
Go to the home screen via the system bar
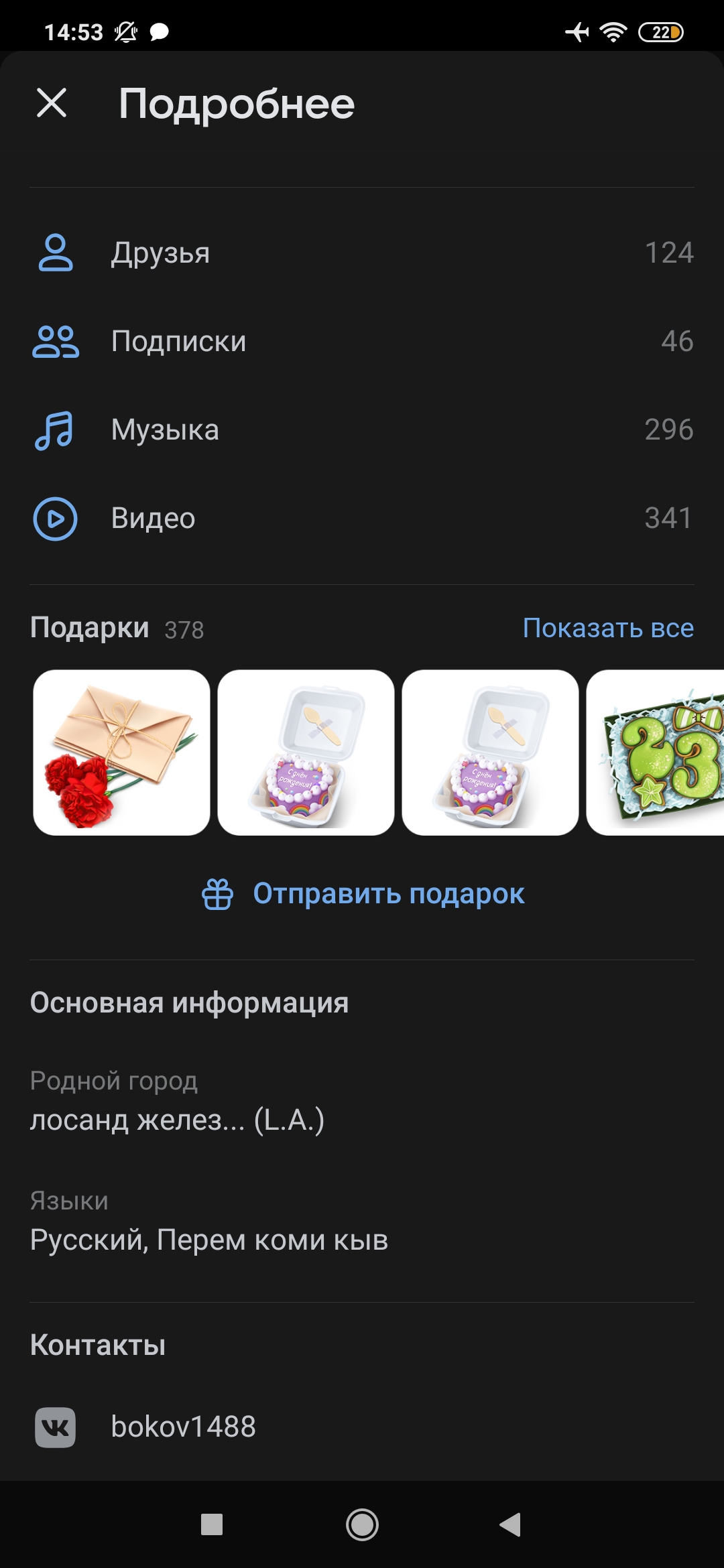click(362, 1524)
